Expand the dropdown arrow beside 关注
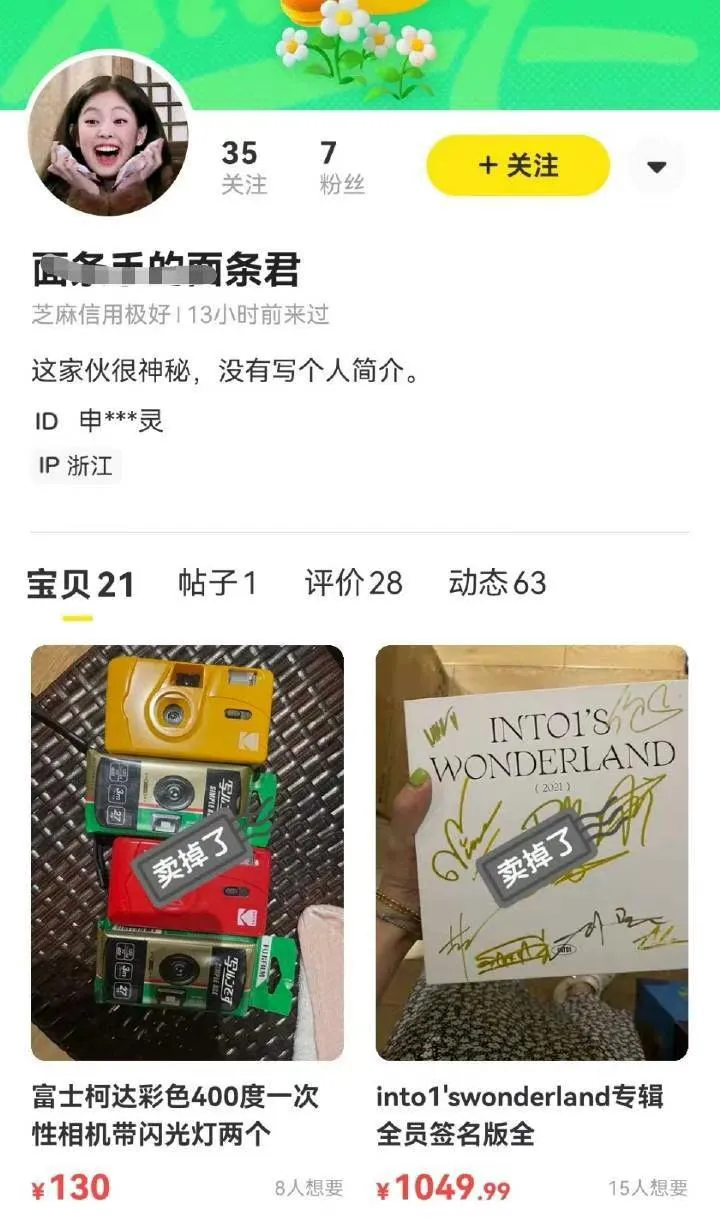Screen dimensions: 720x1226 click(x=657, y=166)
